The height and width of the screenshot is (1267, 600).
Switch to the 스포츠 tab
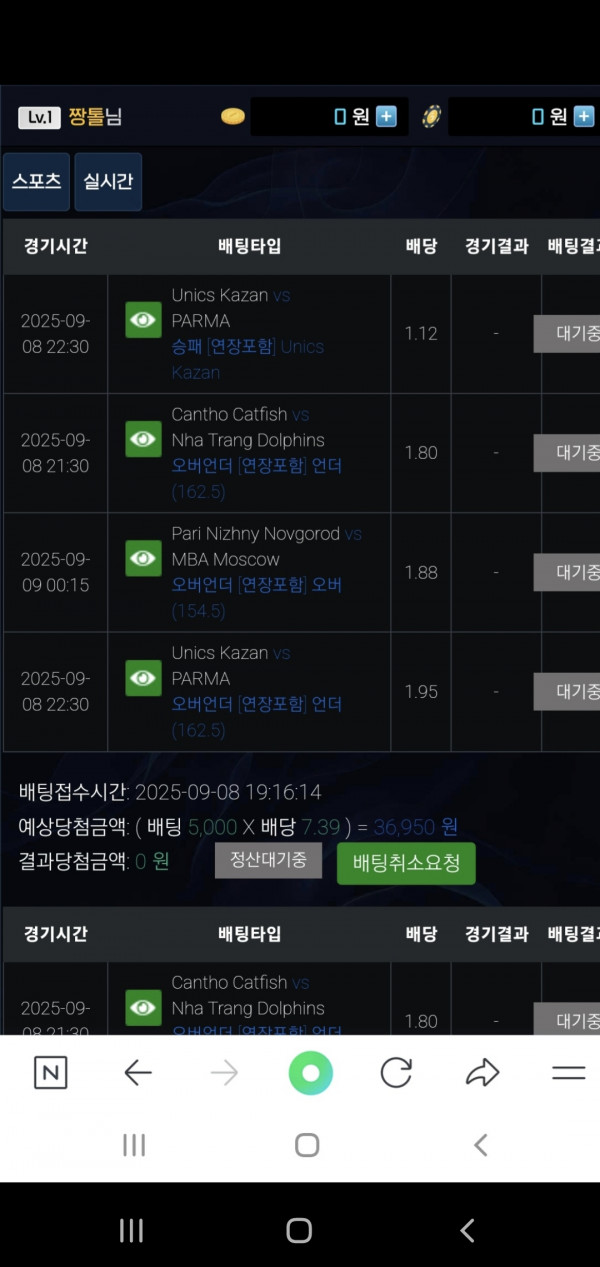(37, 182)
